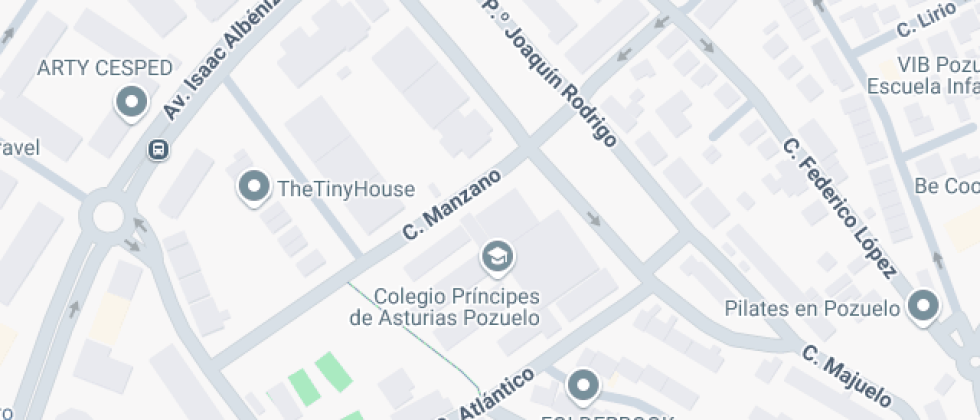View the Pilates en Pozuelo pin
This screenshot has width=980, height=420.
[922, 306]
